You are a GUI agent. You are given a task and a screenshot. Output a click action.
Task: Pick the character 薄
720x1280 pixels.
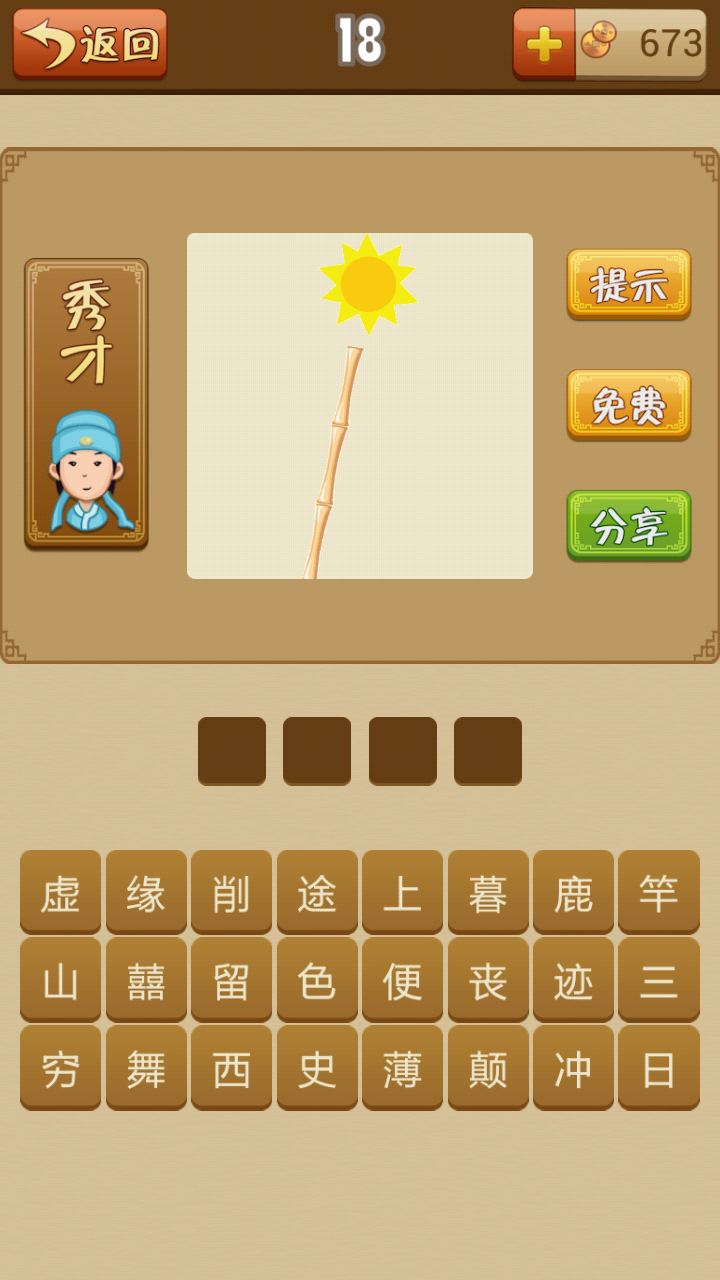[402, 1068]
